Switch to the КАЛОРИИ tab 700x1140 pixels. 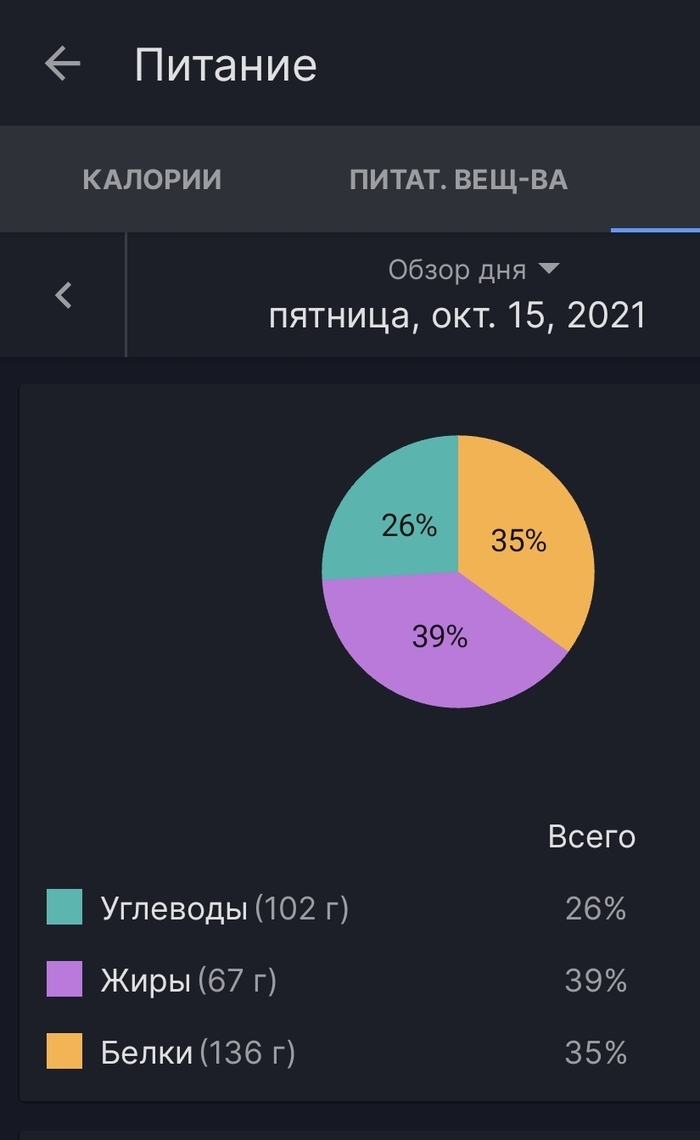[x=152, y=180]
